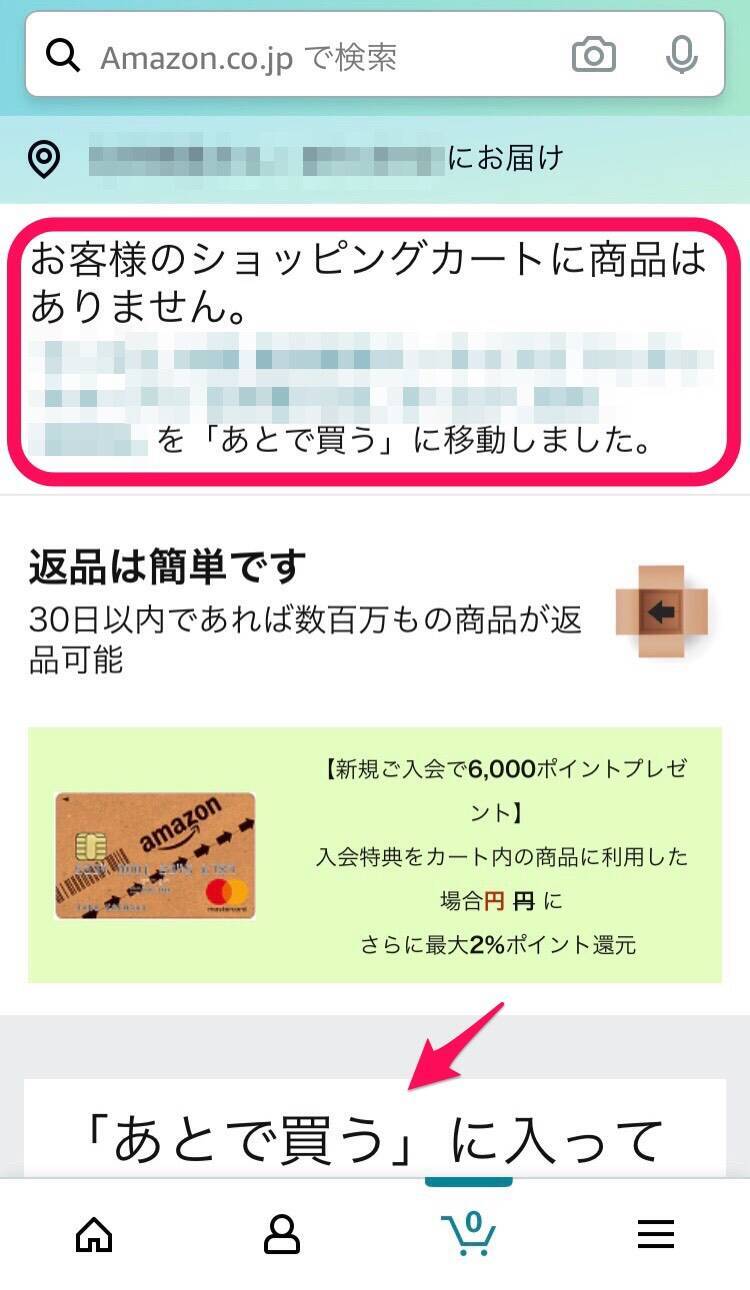Viewport: 750px width, 1290px height.
Task: Go to the Home tab
Action: pyautogui.click(x=94, y=1236)
